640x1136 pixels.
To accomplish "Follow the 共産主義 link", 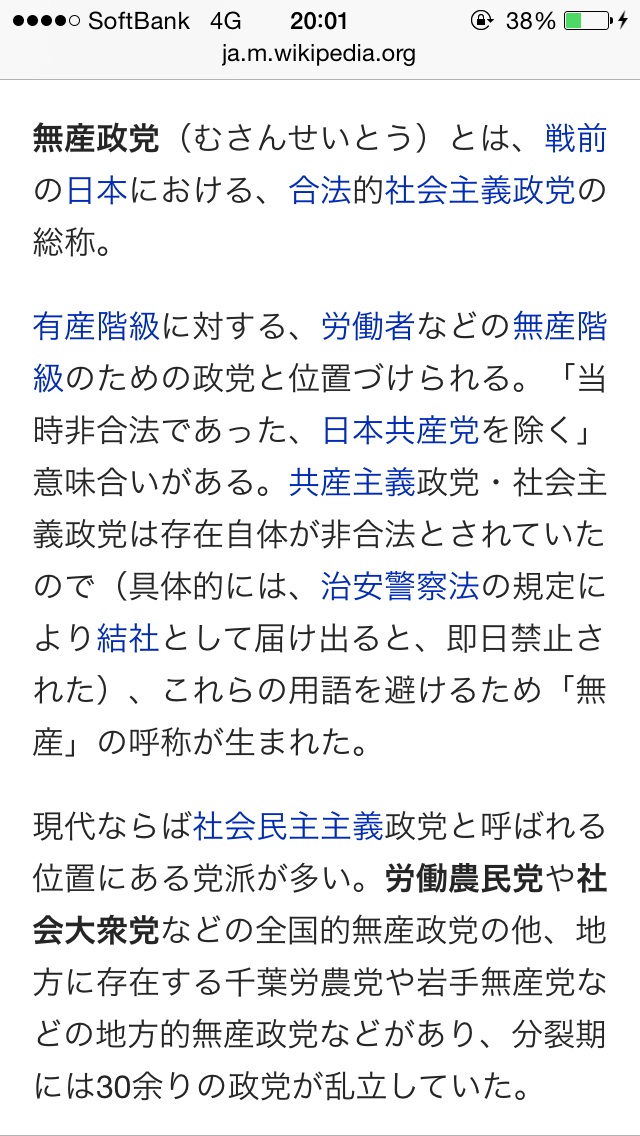I will click(x=352, y=482).
